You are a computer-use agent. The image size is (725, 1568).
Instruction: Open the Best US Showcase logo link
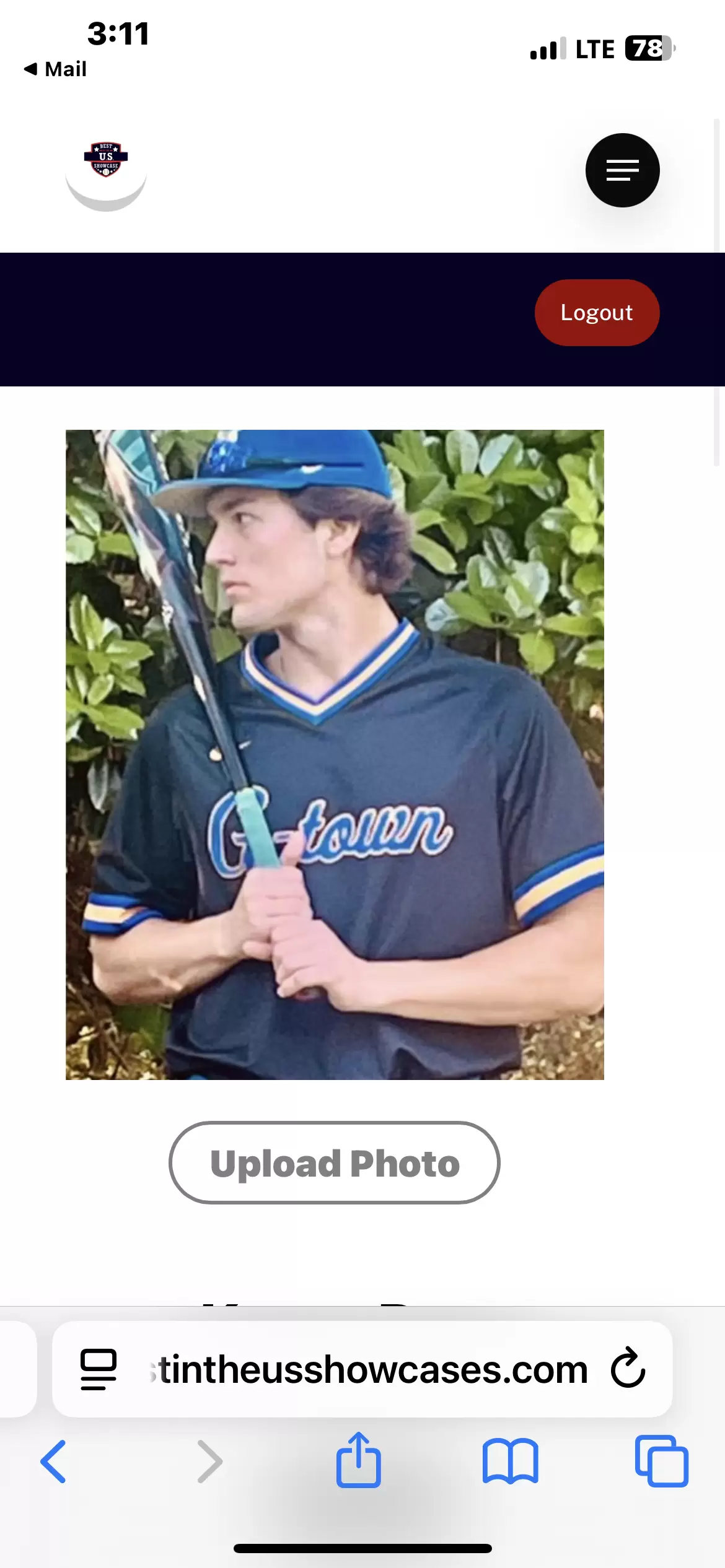tap(106, 160)
